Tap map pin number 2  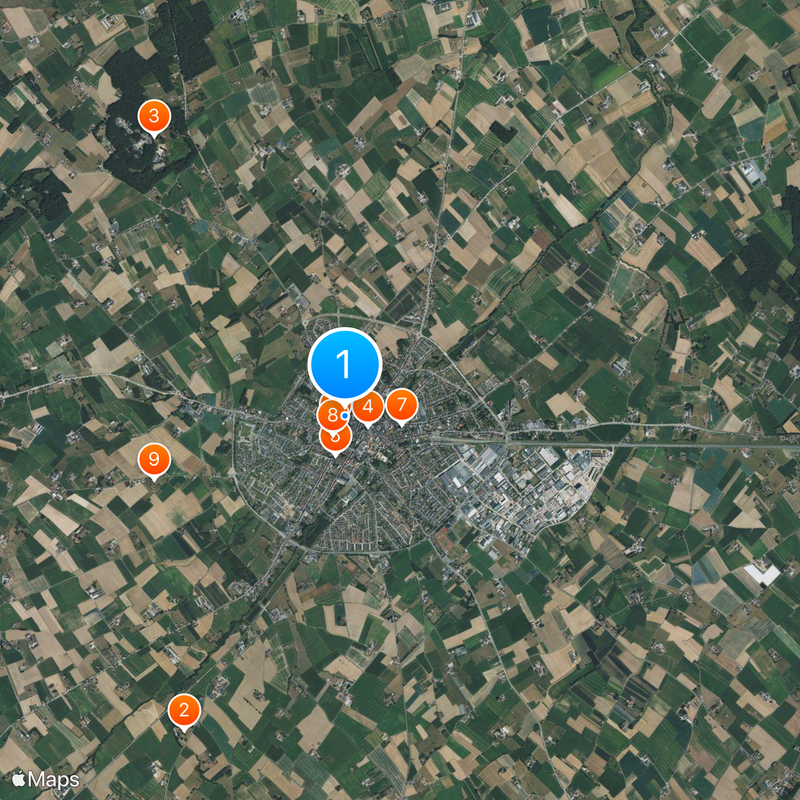[x=184, y=711]
